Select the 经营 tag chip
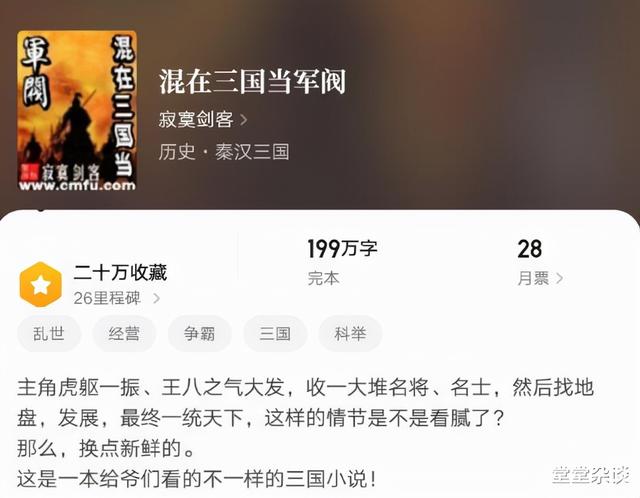 click(124, 333)
